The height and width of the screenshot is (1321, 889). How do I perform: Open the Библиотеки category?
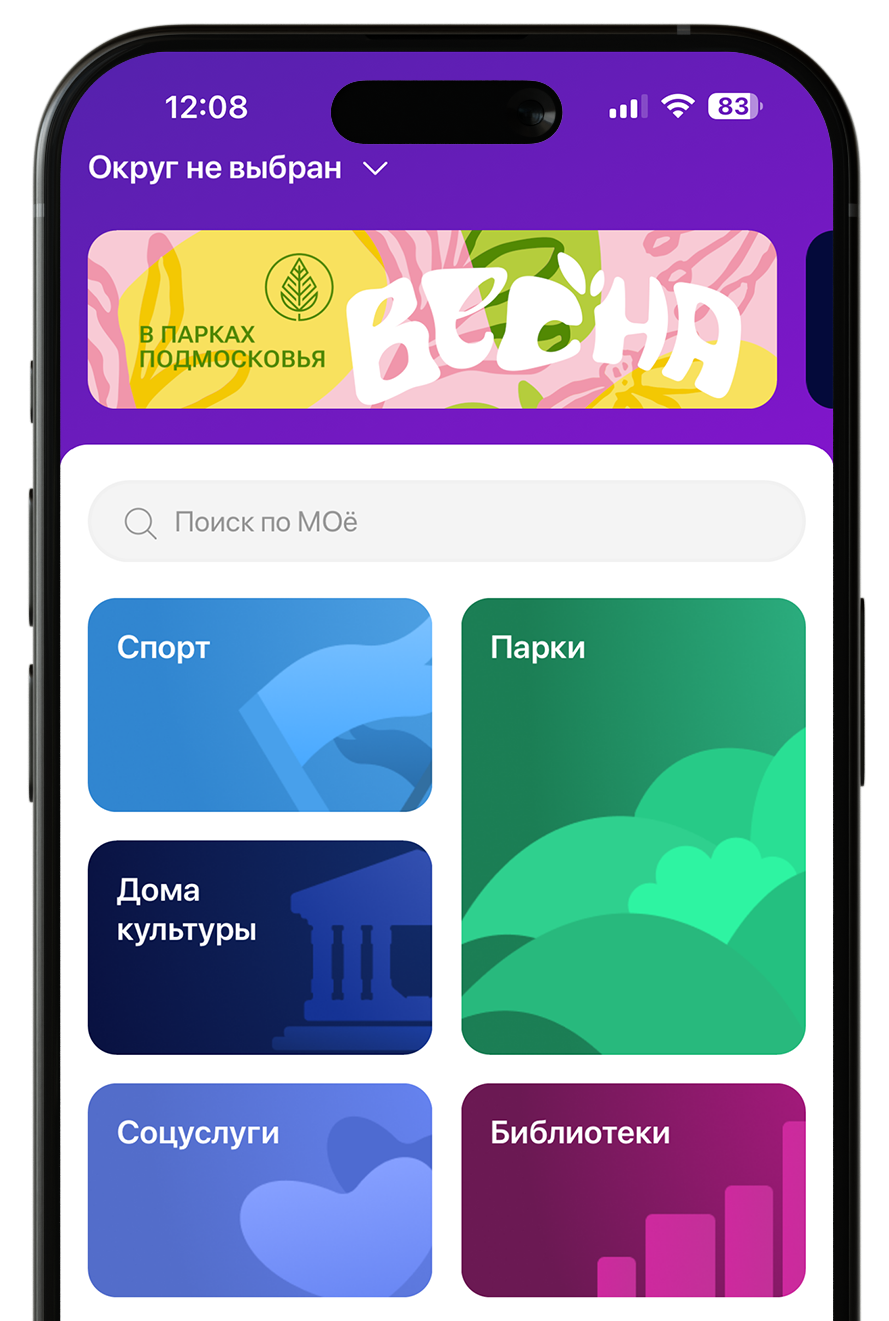pos(632,1189)
